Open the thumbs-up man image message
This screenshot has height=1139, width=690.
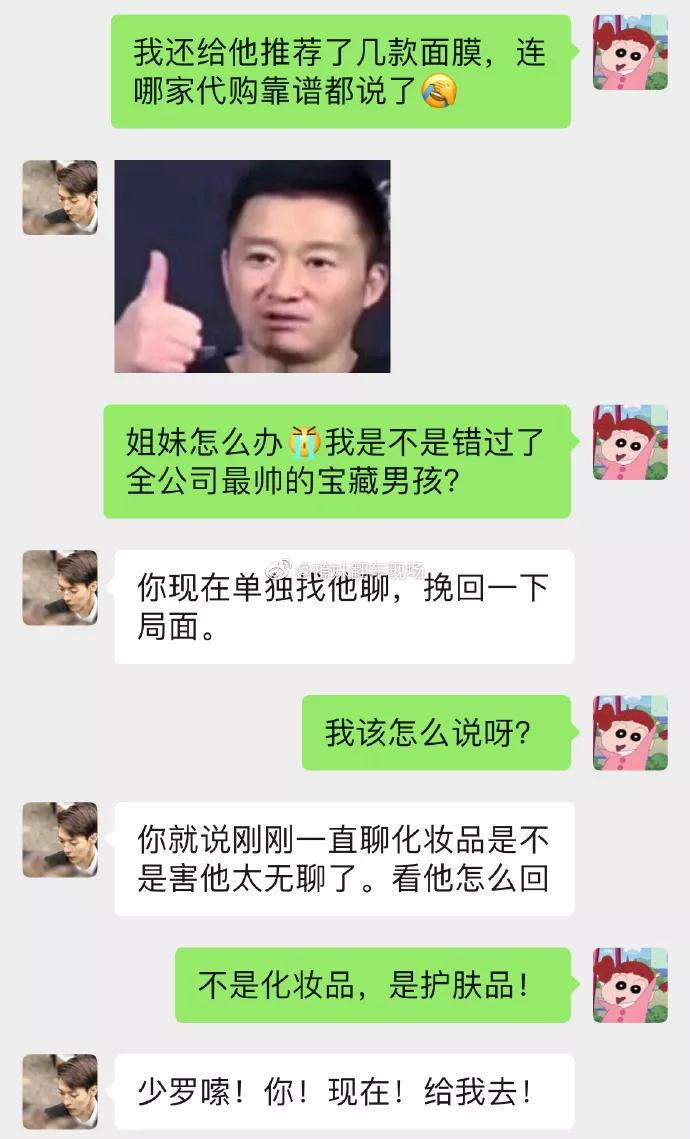point(252,266)
